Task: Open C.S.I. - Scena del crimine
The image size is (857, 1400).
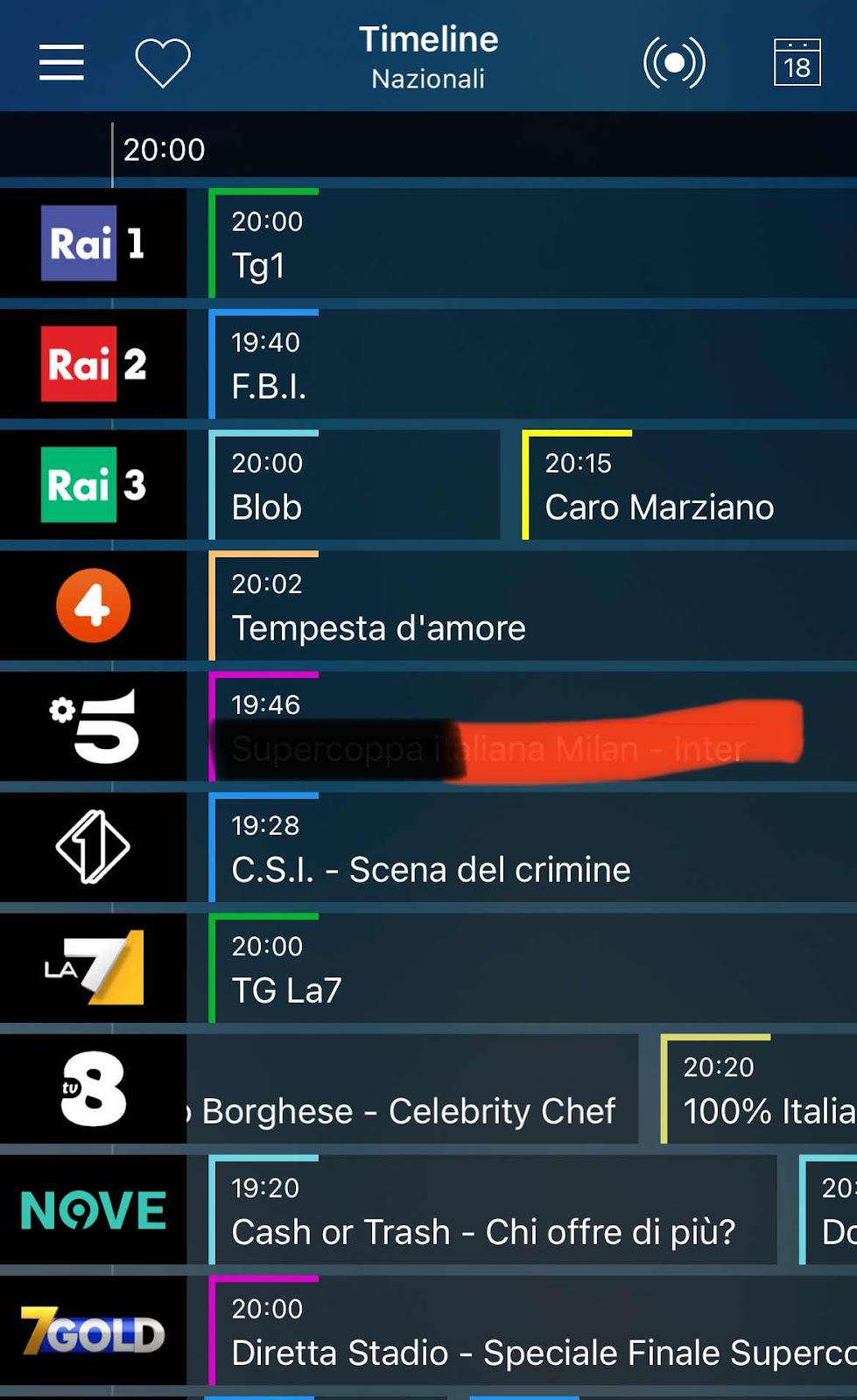Action: point(532,847)
